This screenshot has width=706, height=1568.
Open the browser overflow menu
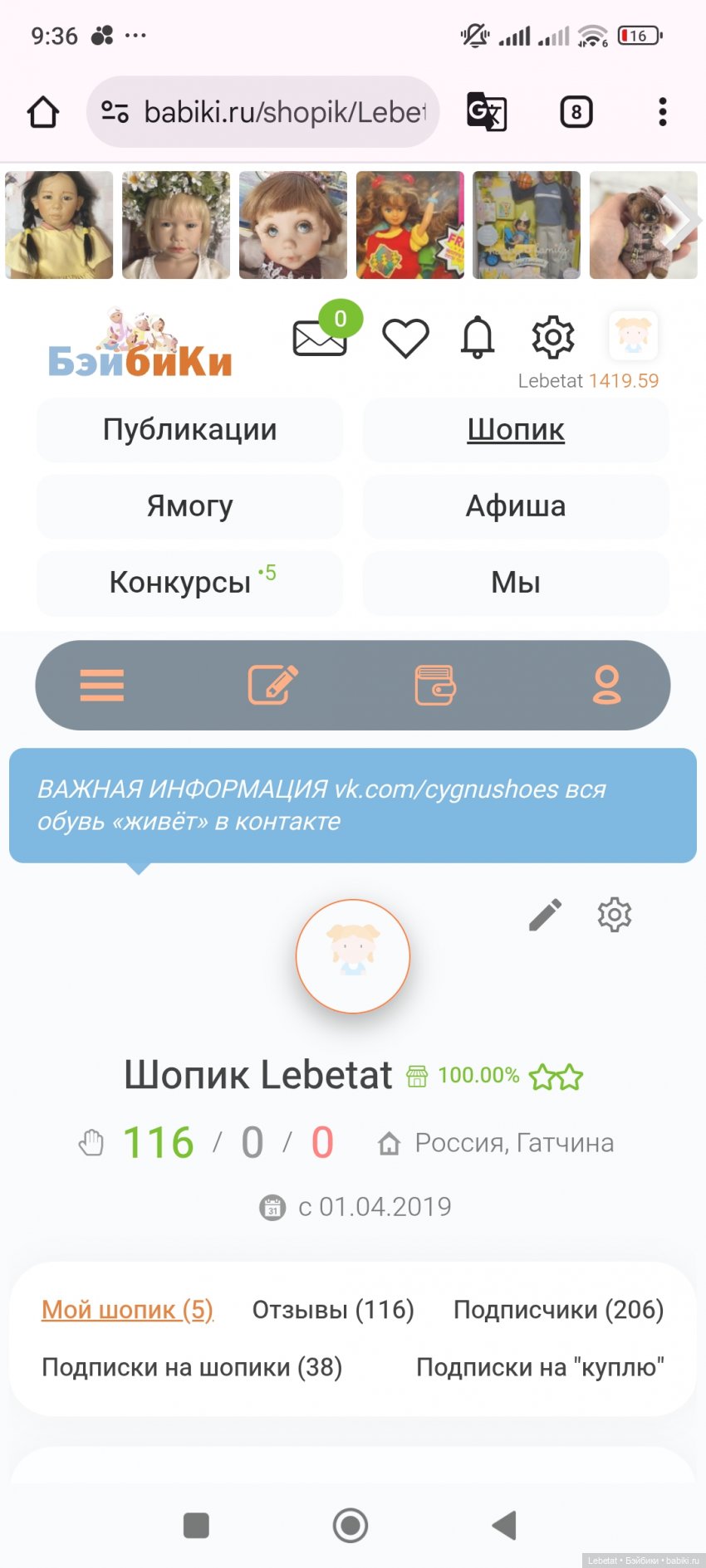[662, 112]
